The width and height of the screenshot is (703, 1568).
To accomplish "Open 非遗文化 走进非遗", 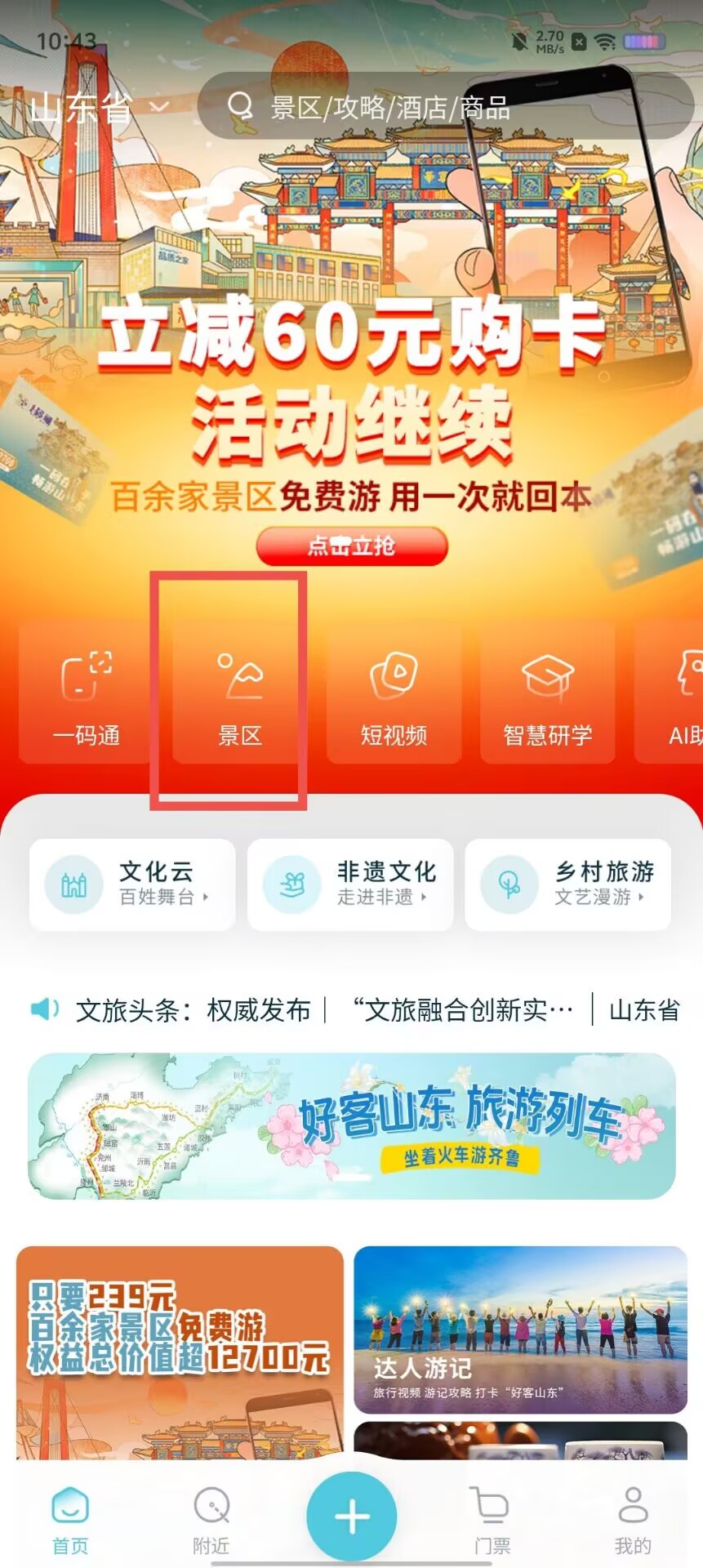I will coord(350,884).
